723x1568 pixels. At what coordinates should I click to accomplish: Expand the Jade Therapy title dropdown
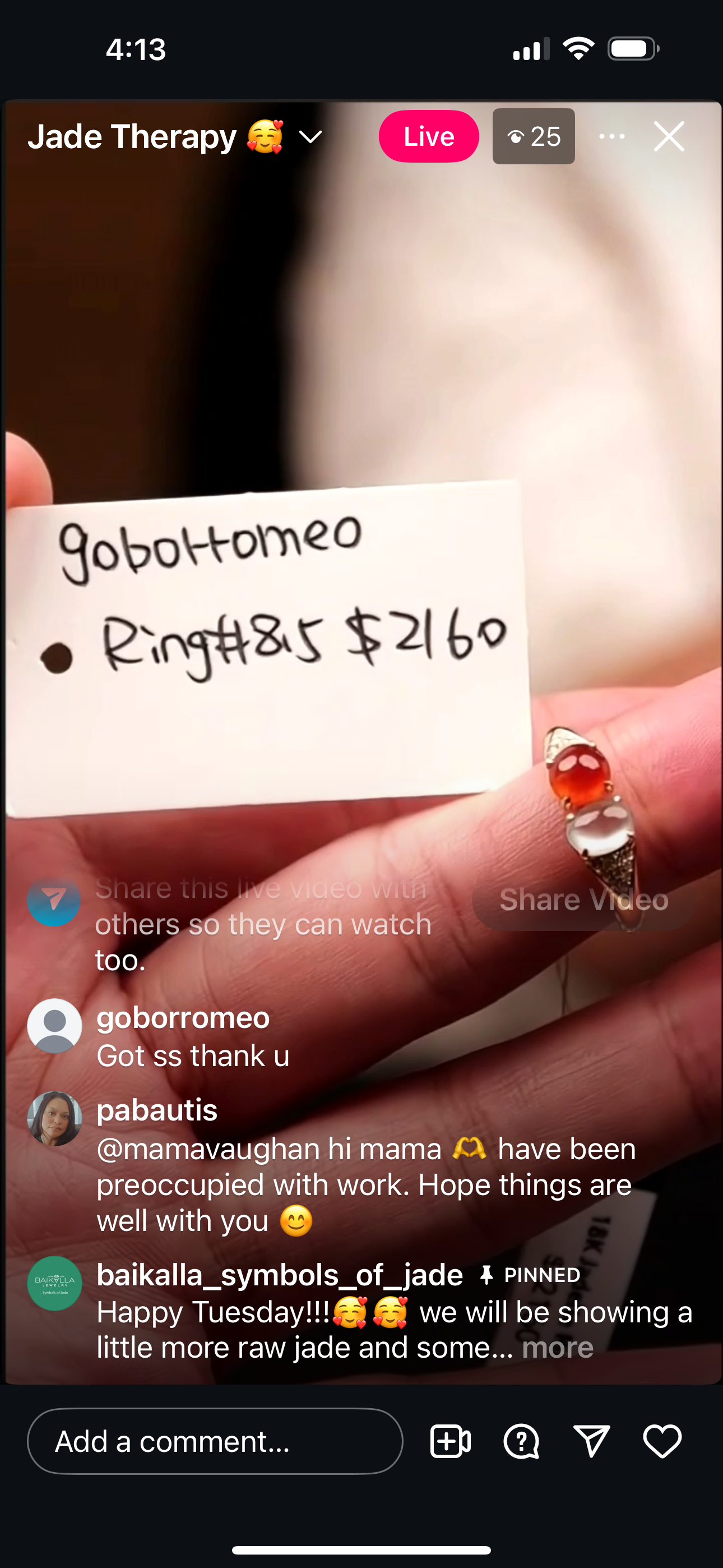[310, 137]
